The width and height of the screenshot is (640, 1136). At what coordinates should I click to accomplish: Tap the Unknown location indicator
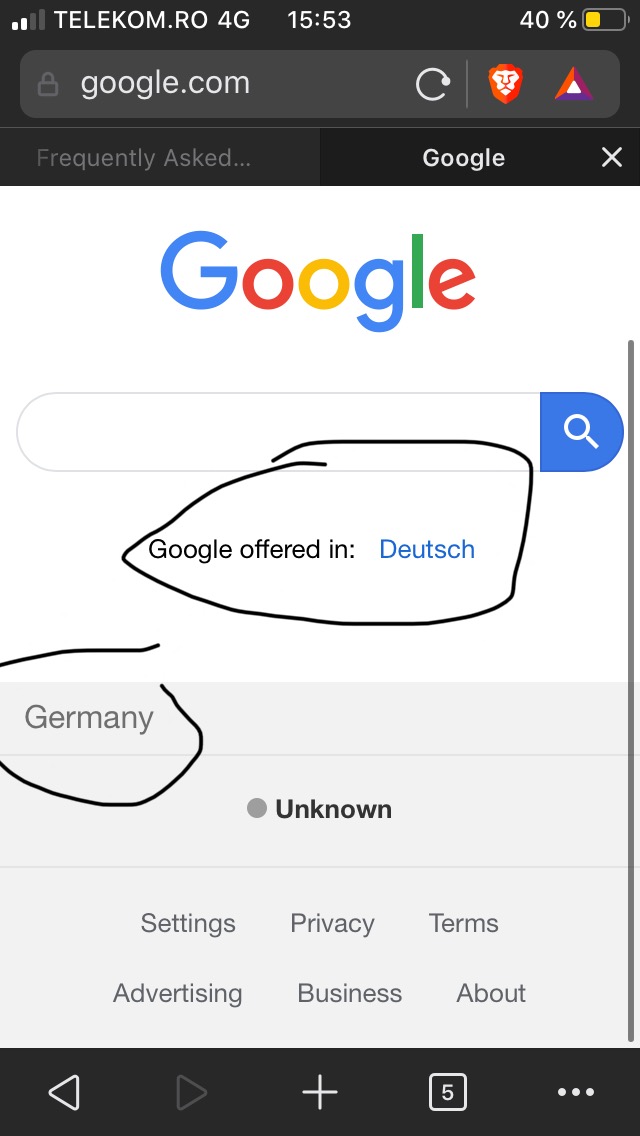pyautogui.click(x=320, y=809)
